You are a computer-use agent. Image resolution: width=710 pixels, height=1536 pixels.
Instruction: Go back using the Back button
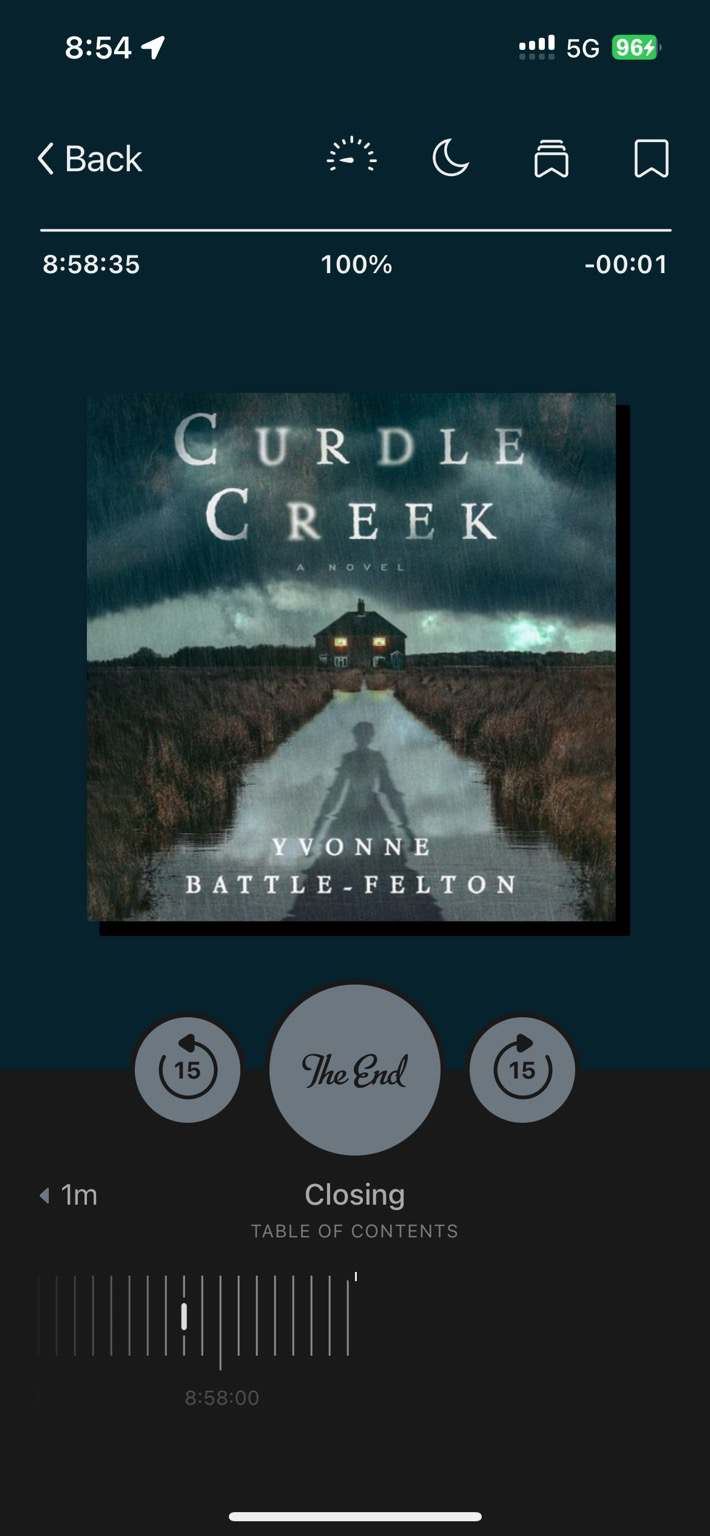click(90, 159)
